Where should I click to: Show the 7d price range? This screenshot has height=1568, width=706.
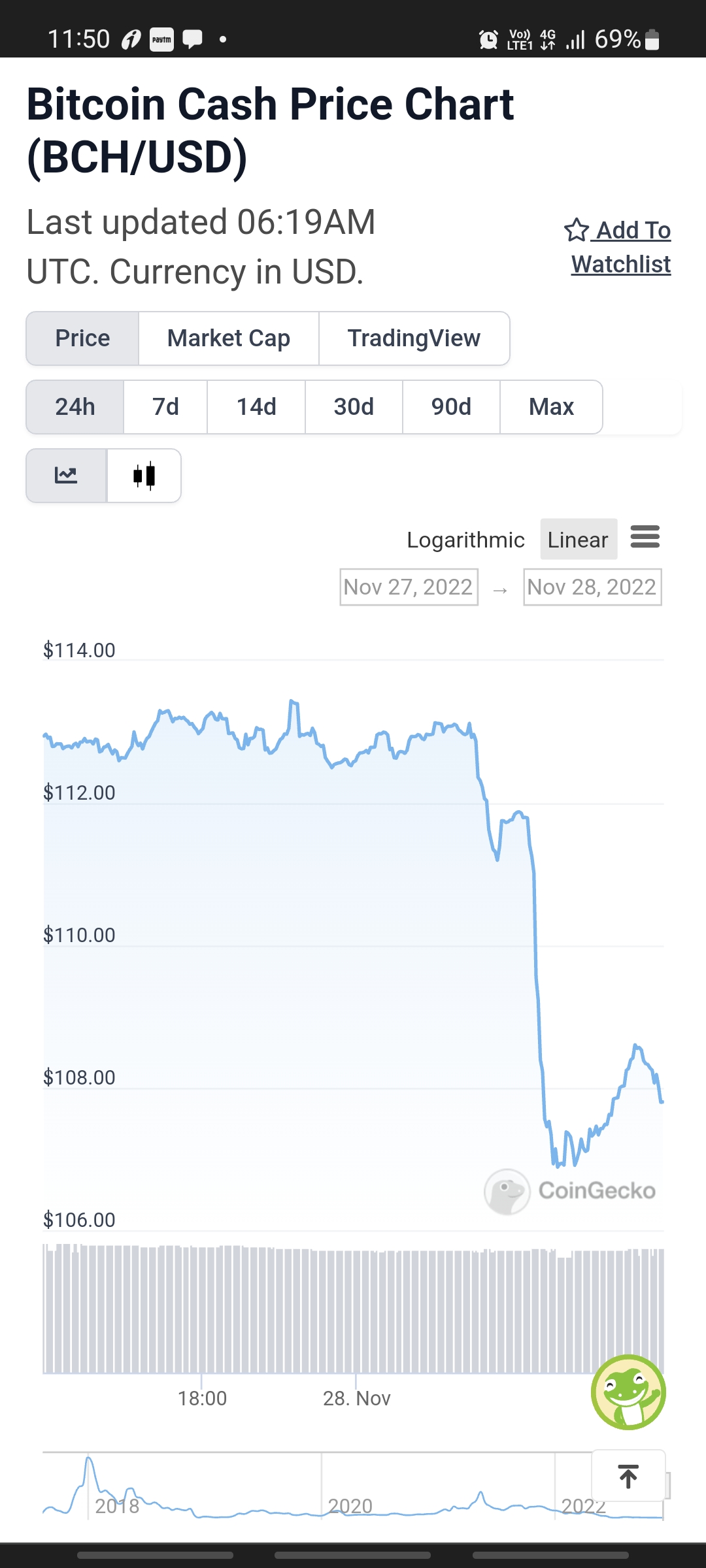(x=165, y=407)
